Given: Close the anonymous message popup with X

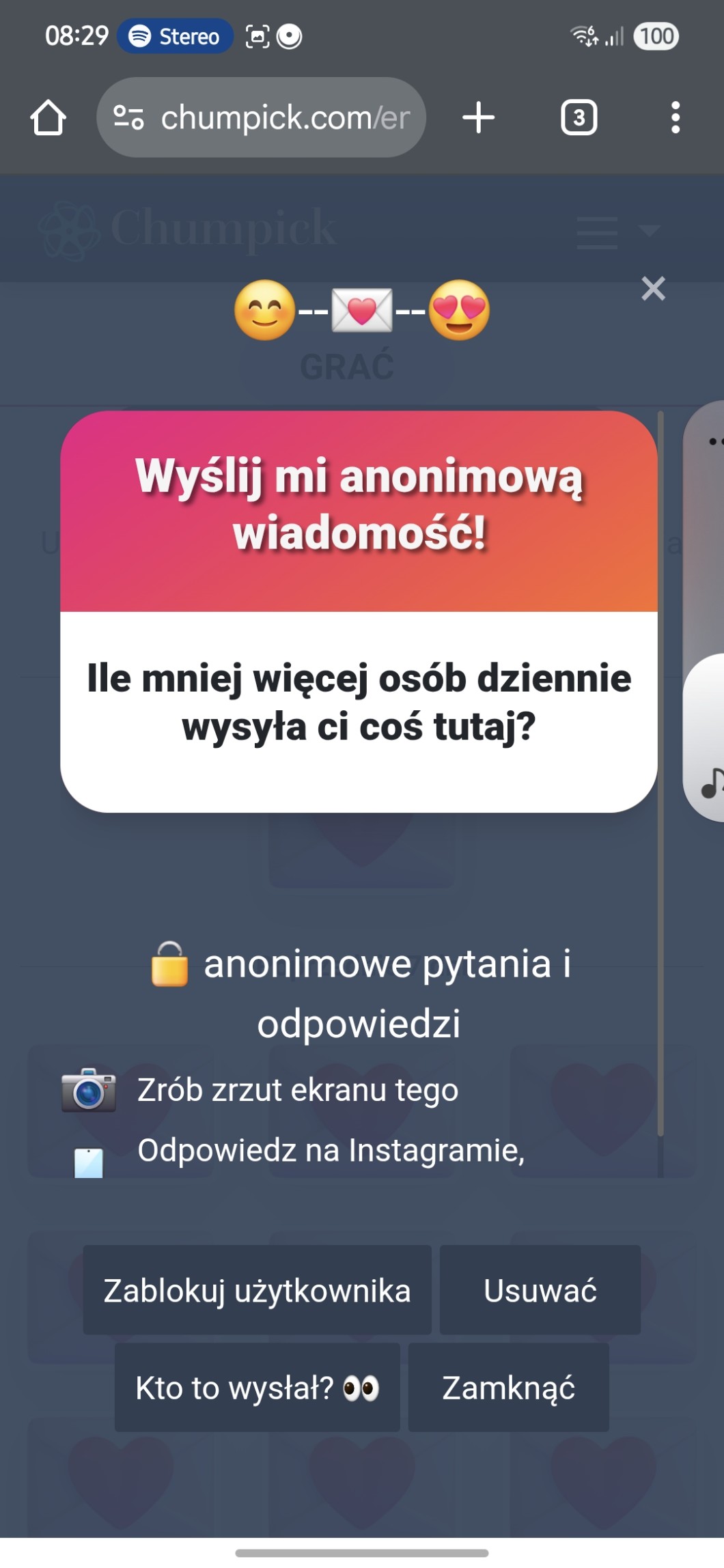Looking at the screenshot, I should pyautogui.click(x=653, y=289).
